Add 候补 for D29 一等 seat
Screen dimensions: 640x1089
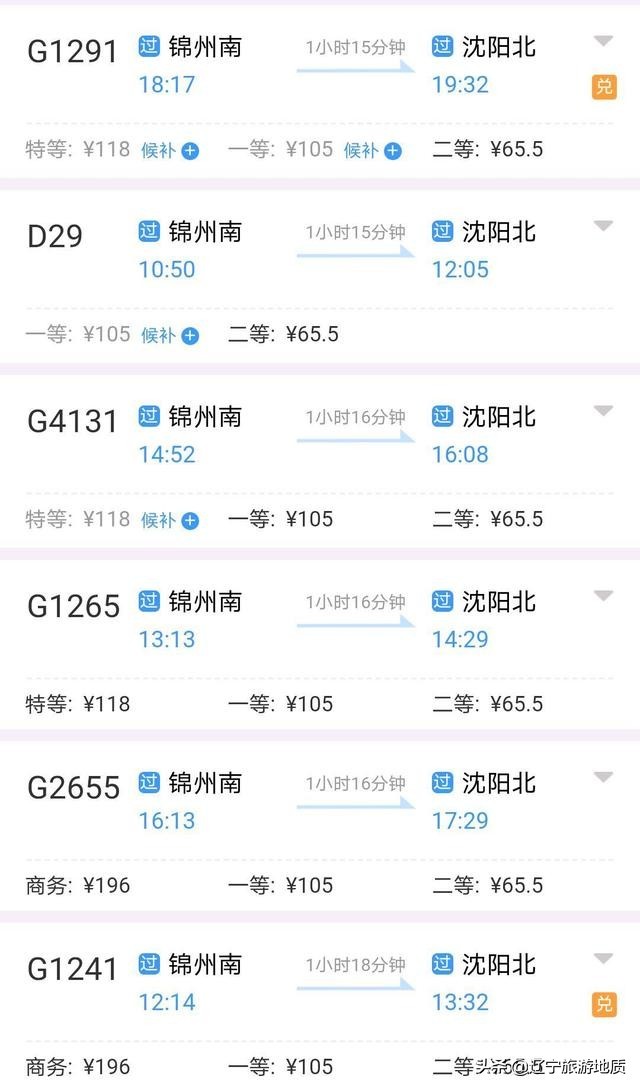point(168,336)
